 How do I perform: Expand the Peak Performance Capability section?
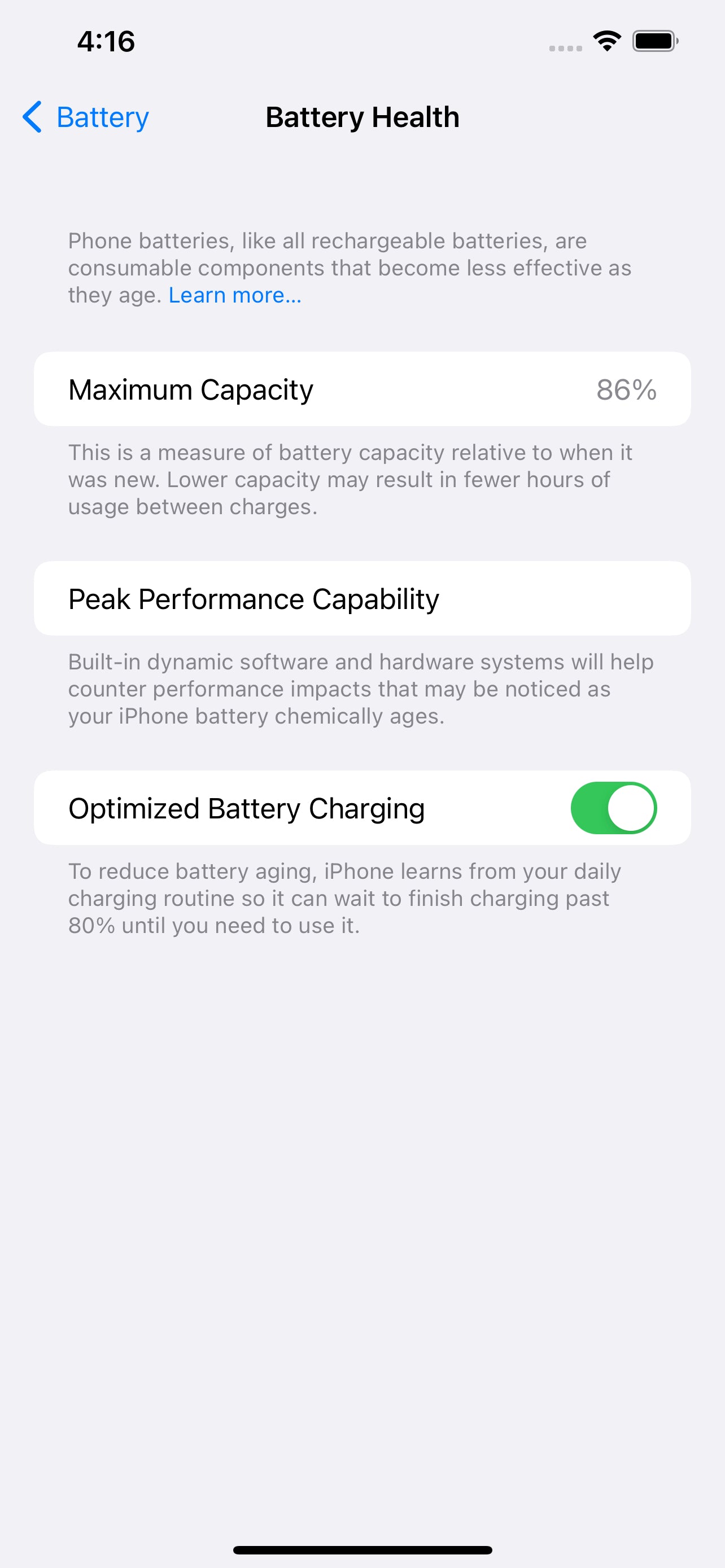pos(362,598)
